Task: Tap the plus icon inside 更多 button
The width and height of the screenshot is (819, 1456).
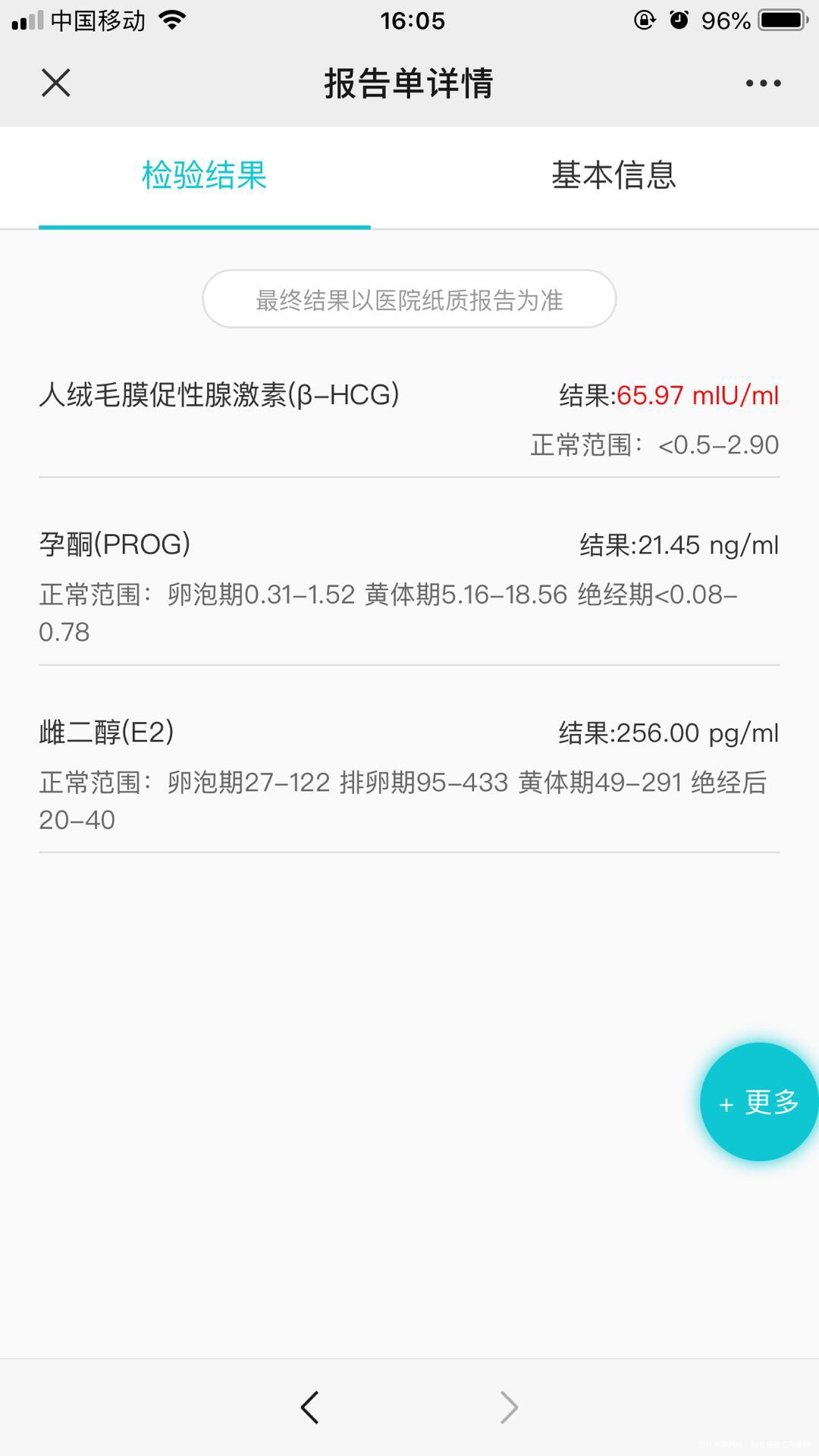Action: 726,1105
